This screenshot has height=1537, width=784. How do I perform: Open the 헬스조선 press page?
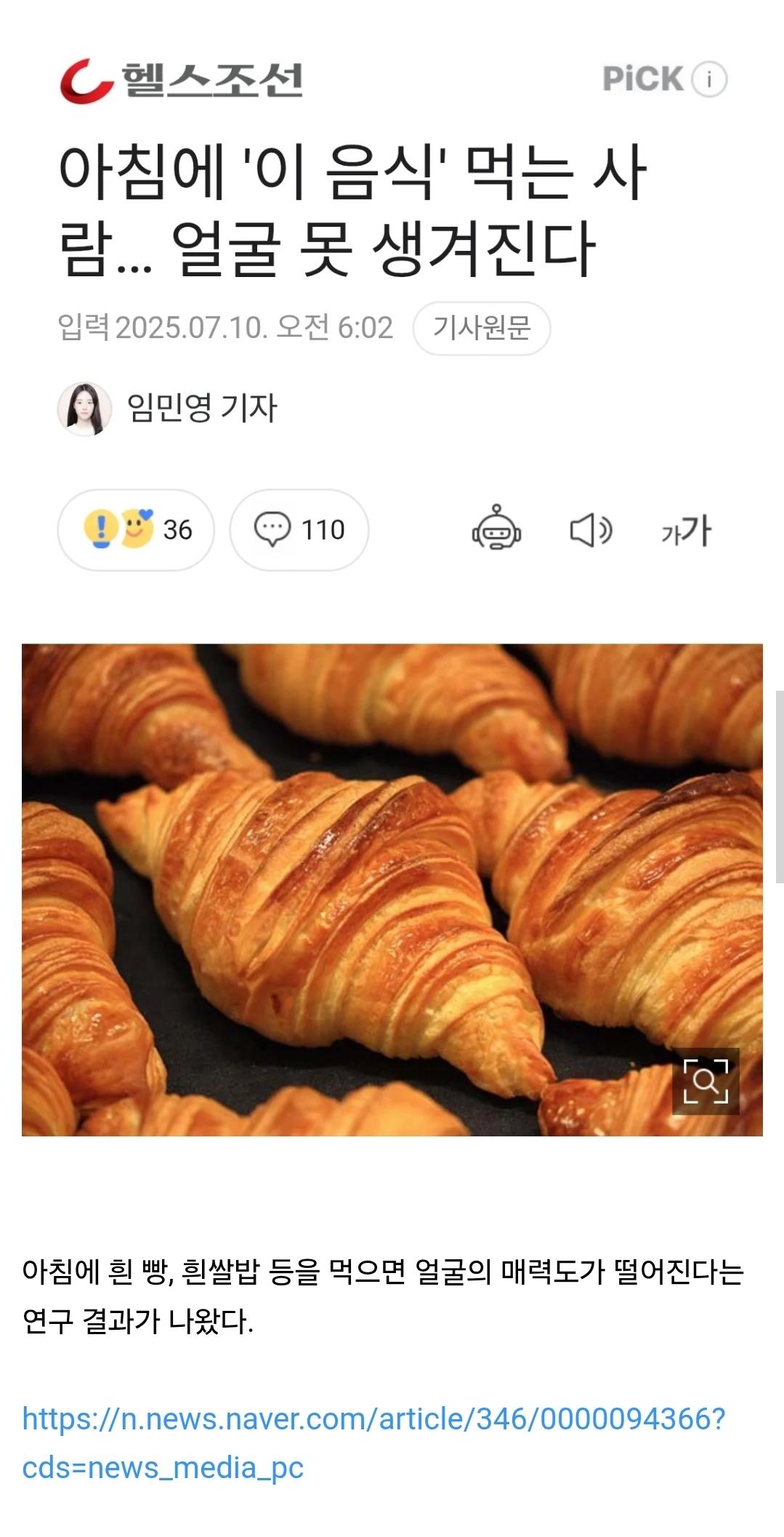coord(182,80)
